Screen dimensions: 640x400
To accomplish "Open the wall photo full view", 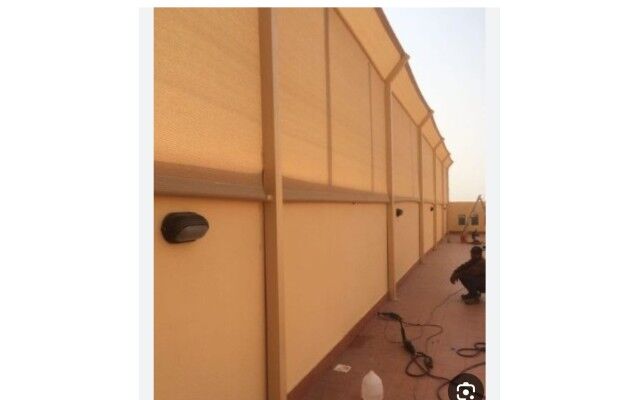I will (x=319, y=200).
